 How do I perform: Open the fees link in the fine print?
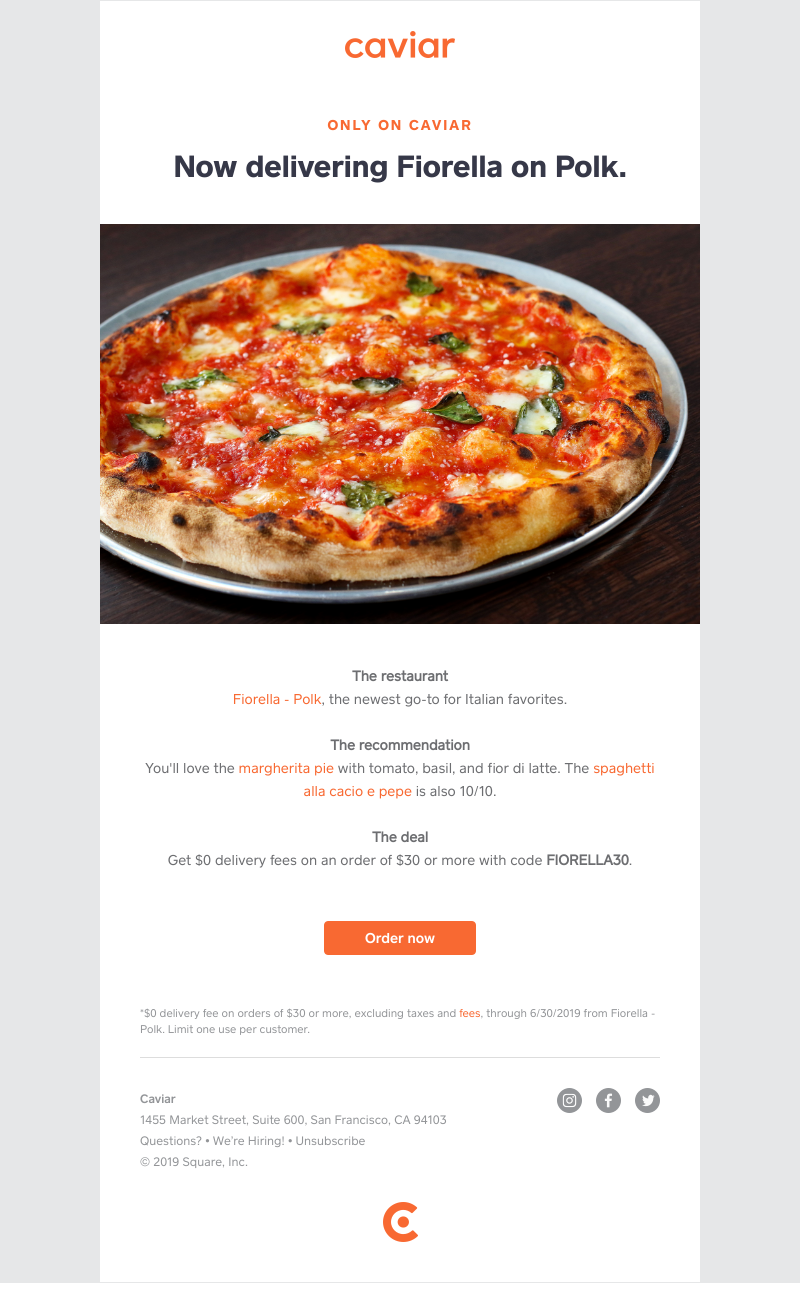point(470,1013)
